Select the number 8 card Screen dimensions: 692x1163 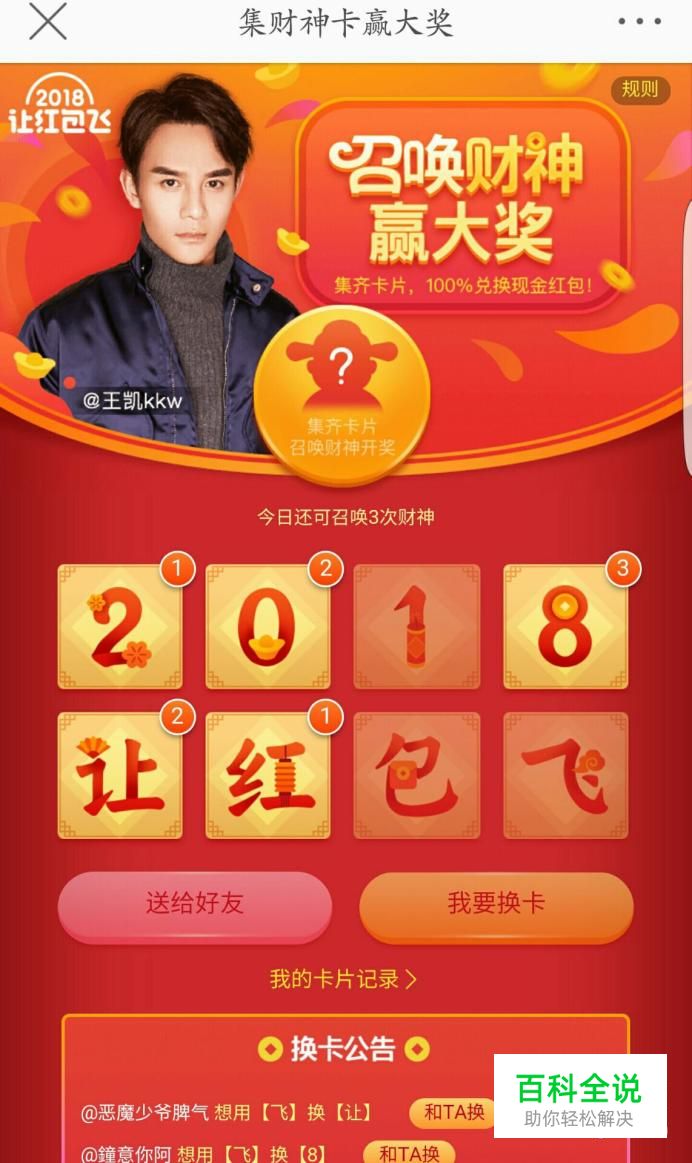click(565, 627)
